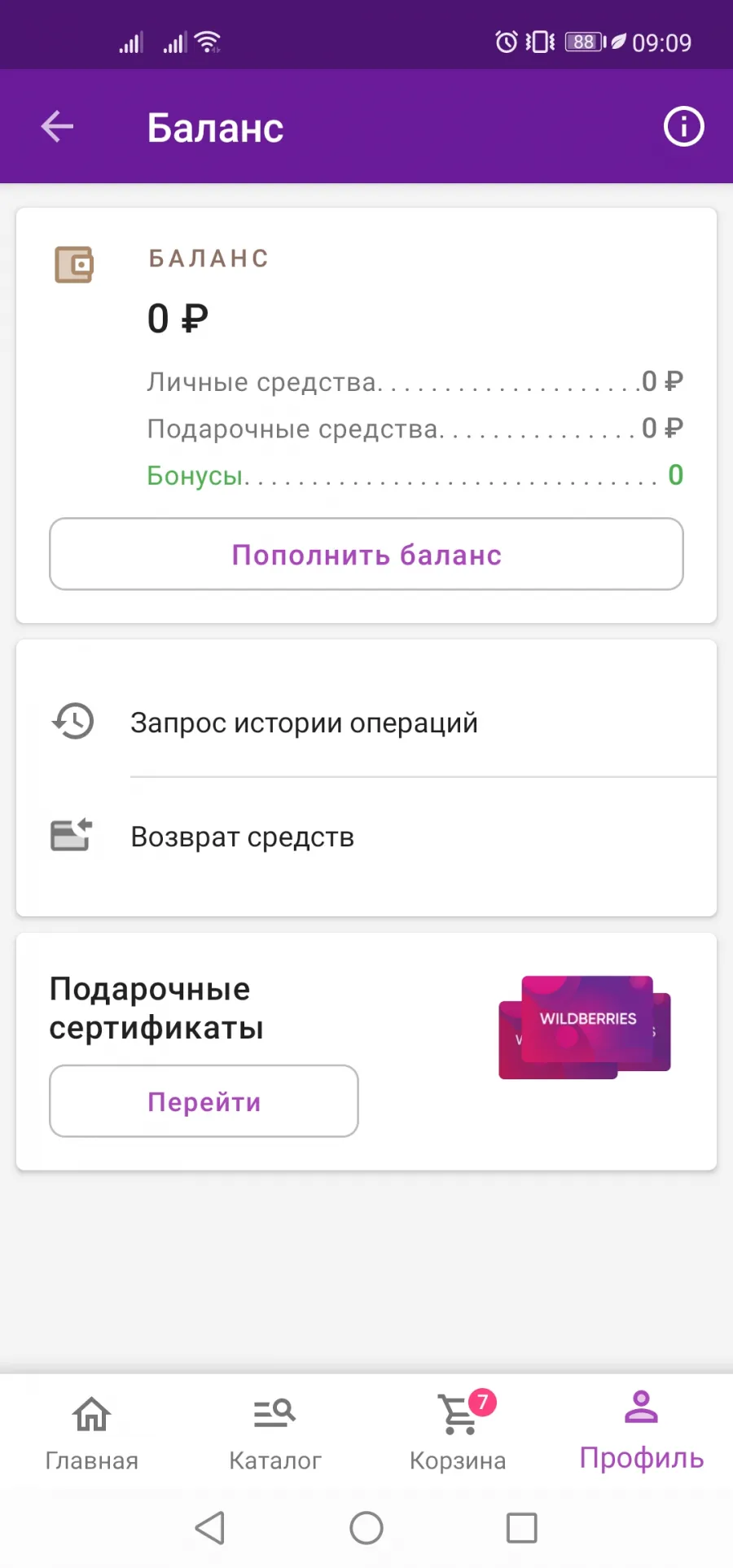The width and height of the screenshot is (733, 1568).
Task: Go back using the top arrow
Action: 57,126
